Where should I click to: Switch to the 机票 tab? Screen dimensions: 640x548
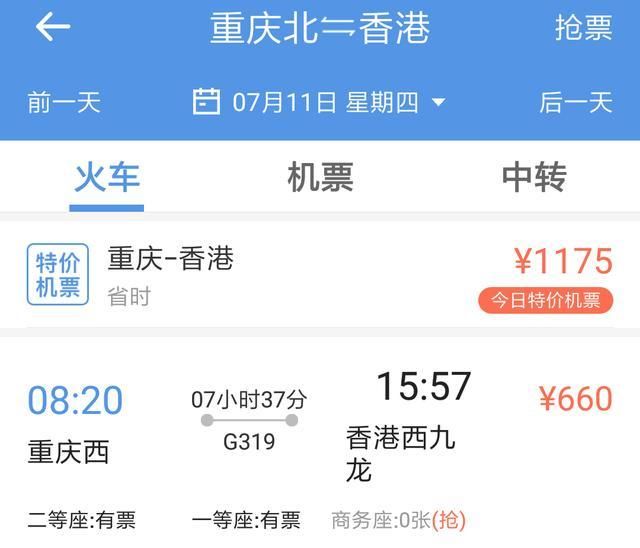click(320, 178)
